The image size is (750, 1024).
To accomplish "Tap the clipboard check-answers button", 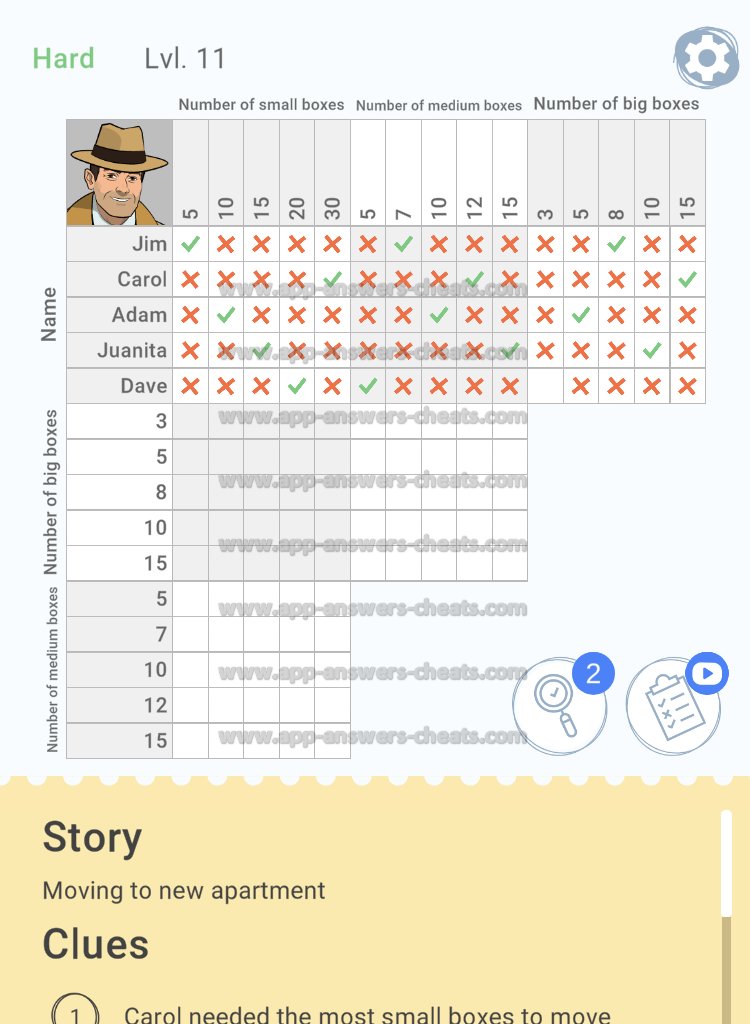I will coord(674,705).
